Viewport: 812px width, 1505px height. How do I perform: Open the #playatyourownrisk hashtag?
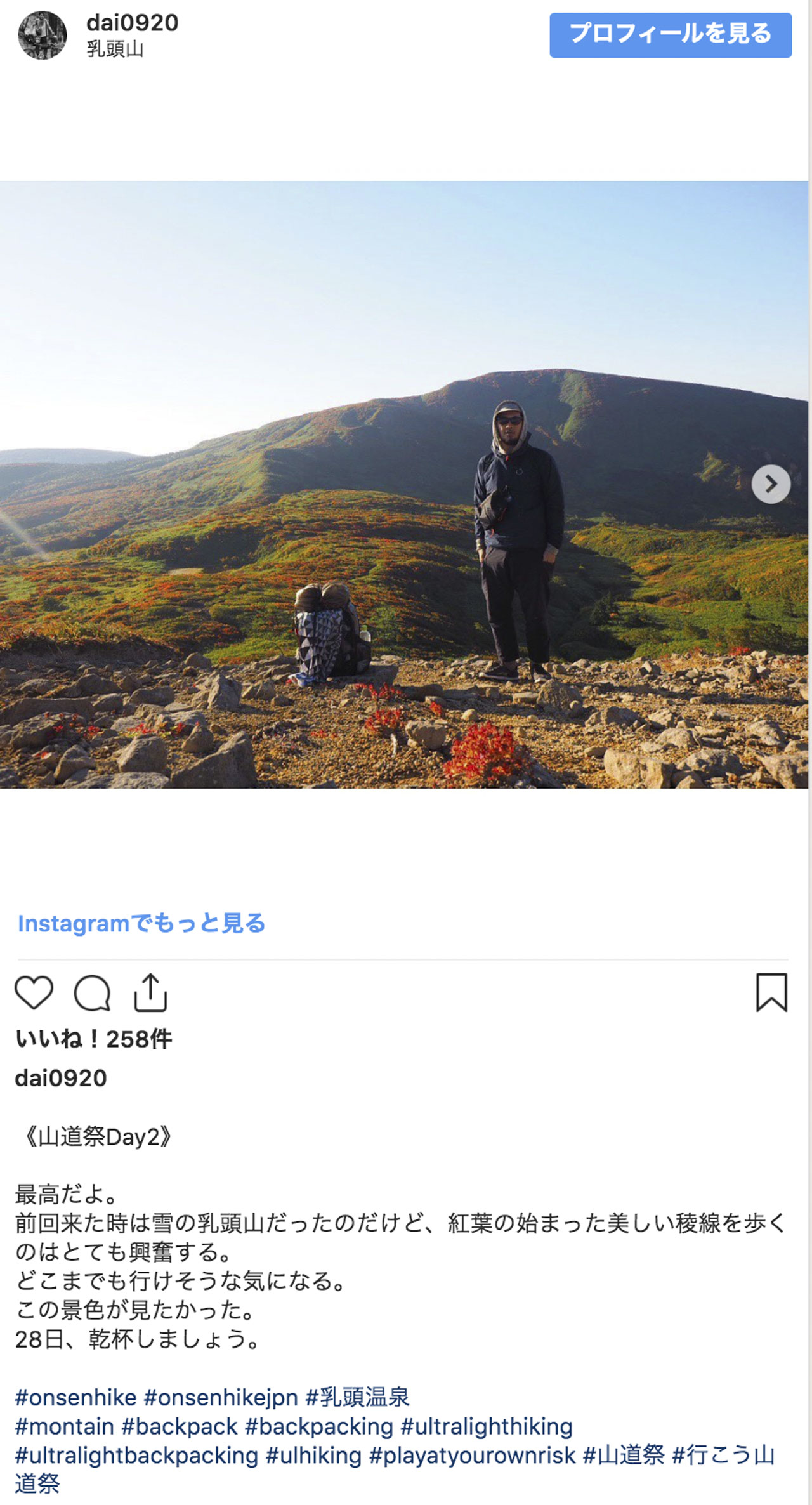[472, 1455]
